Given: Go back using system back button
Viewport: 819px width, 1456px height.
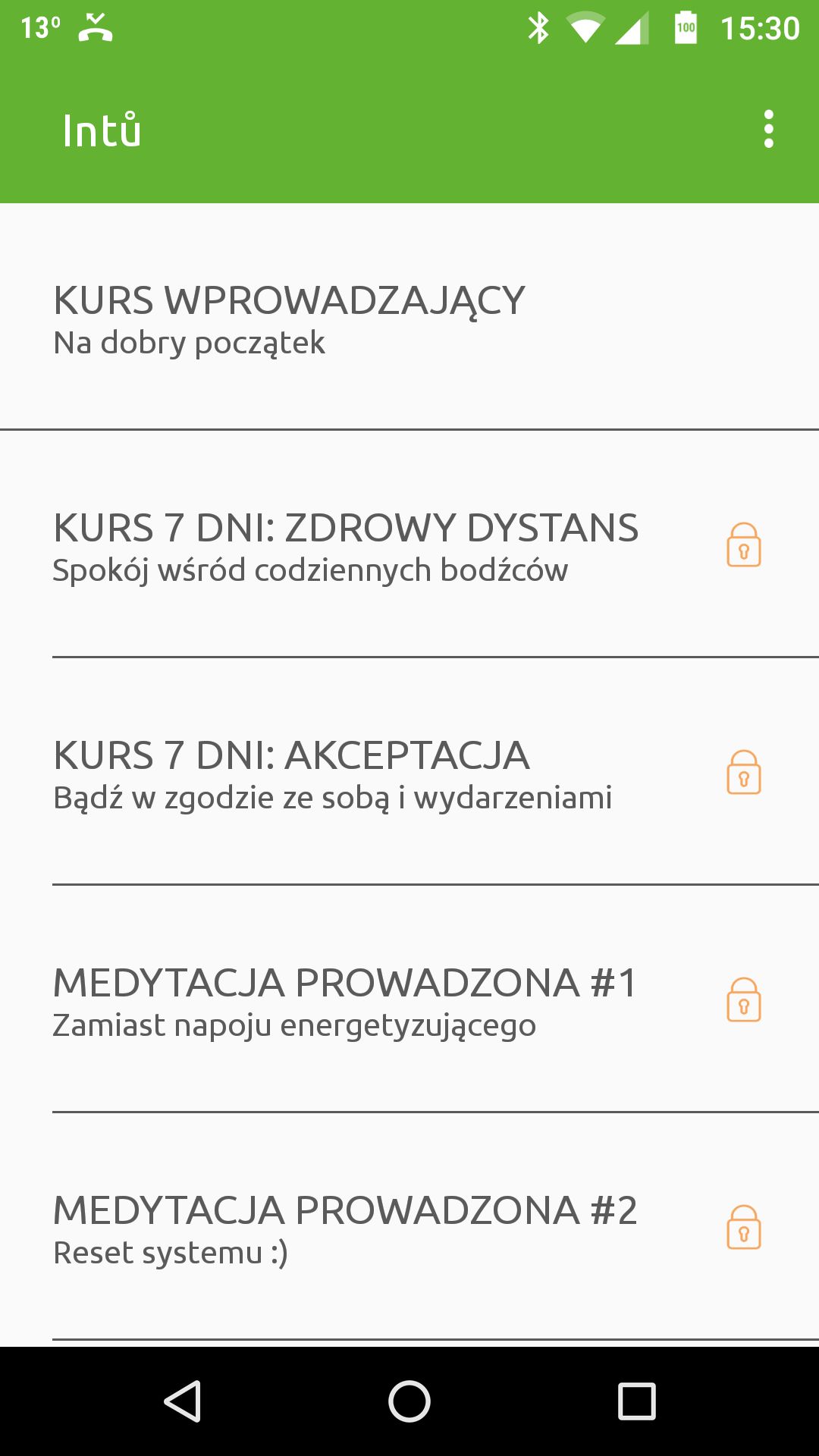Looking at the screenshot, I should [x=182, y=1401].
